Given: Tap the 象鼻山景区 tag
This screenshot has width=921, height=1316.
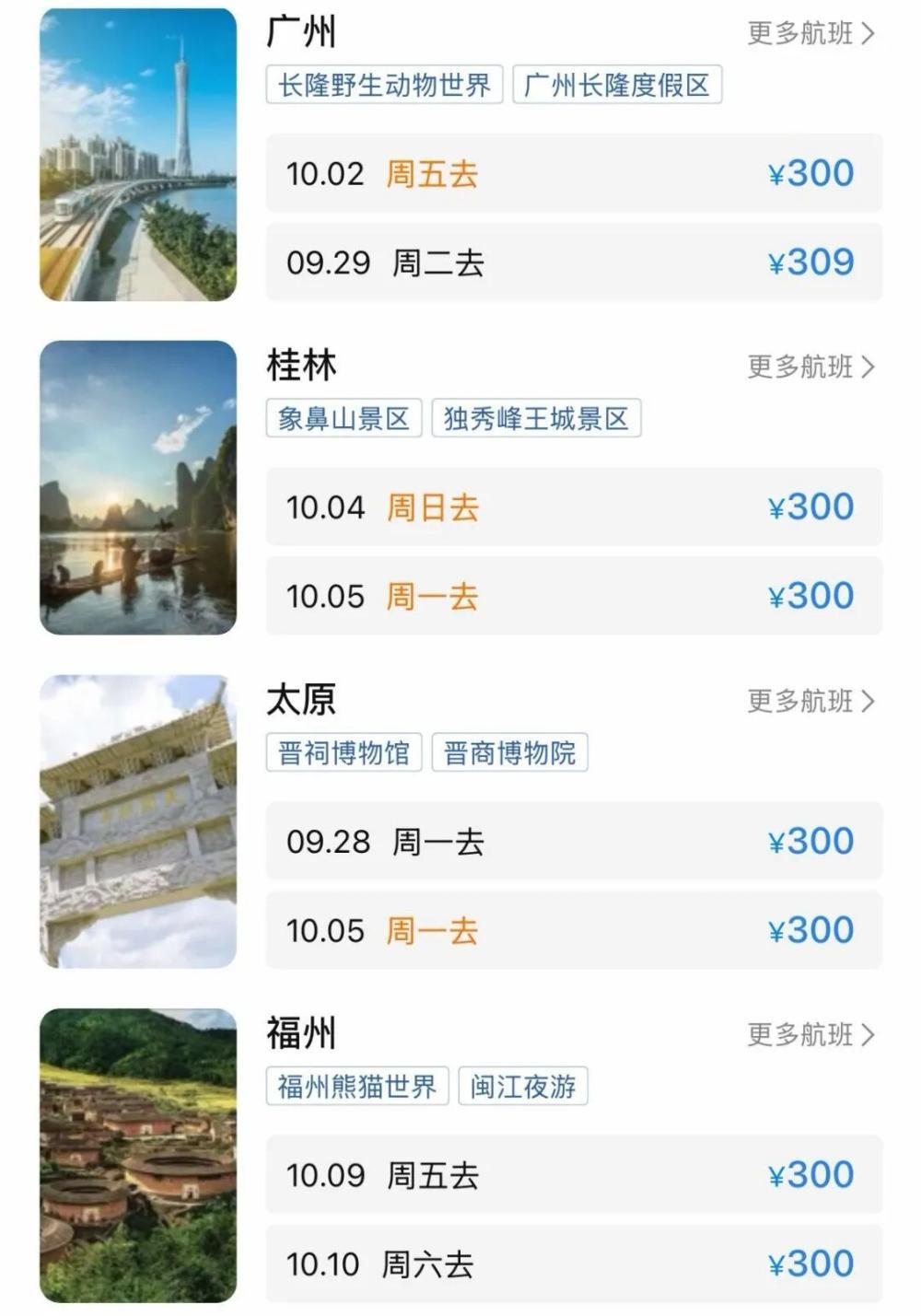Looking at the screenshot, I should pyautogui.click(x=344, y=419).
